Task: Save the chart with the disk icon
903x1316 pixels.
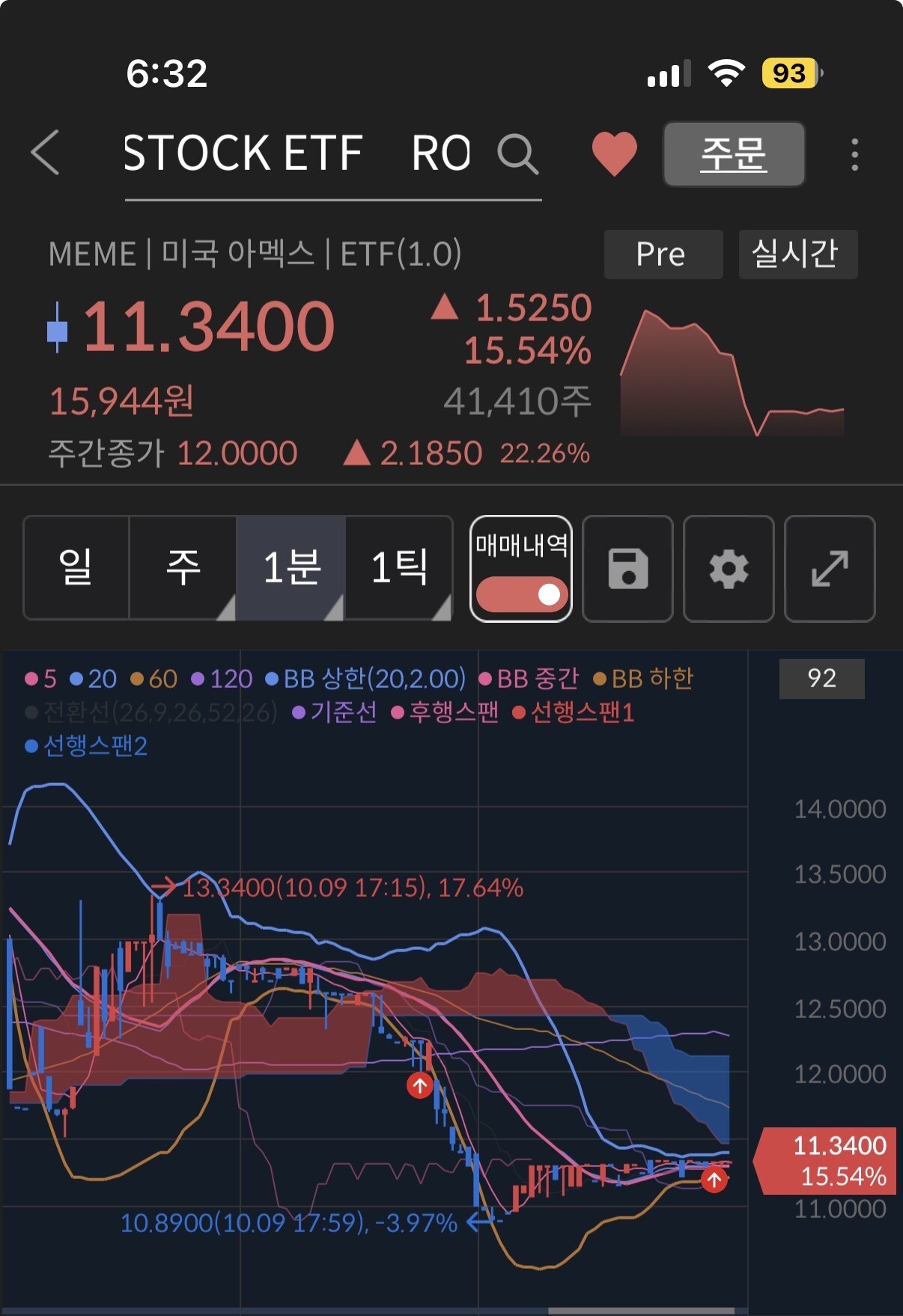Action: (x=627, y=568)
